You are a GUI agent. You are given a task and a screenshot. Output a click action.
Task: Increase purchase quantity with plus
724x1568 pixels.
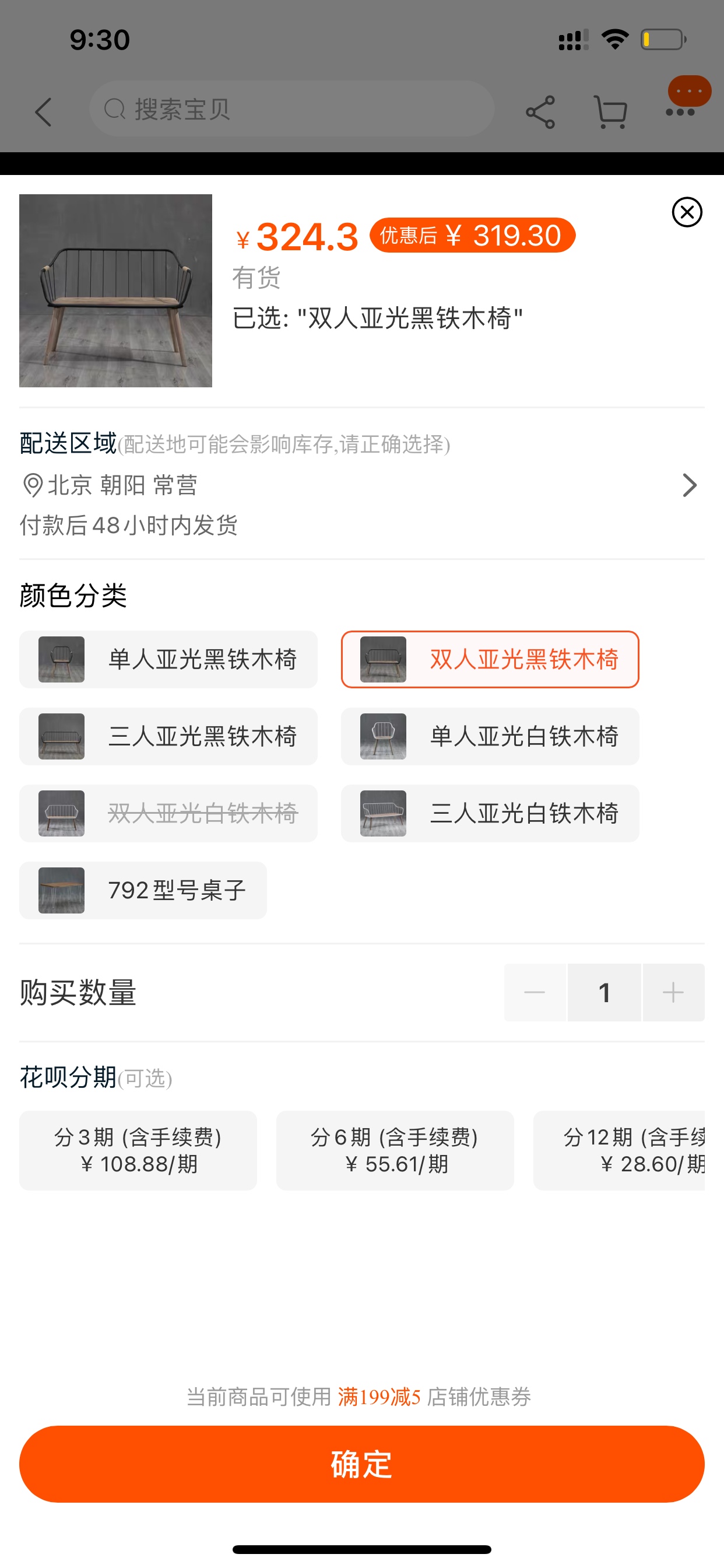673,992
